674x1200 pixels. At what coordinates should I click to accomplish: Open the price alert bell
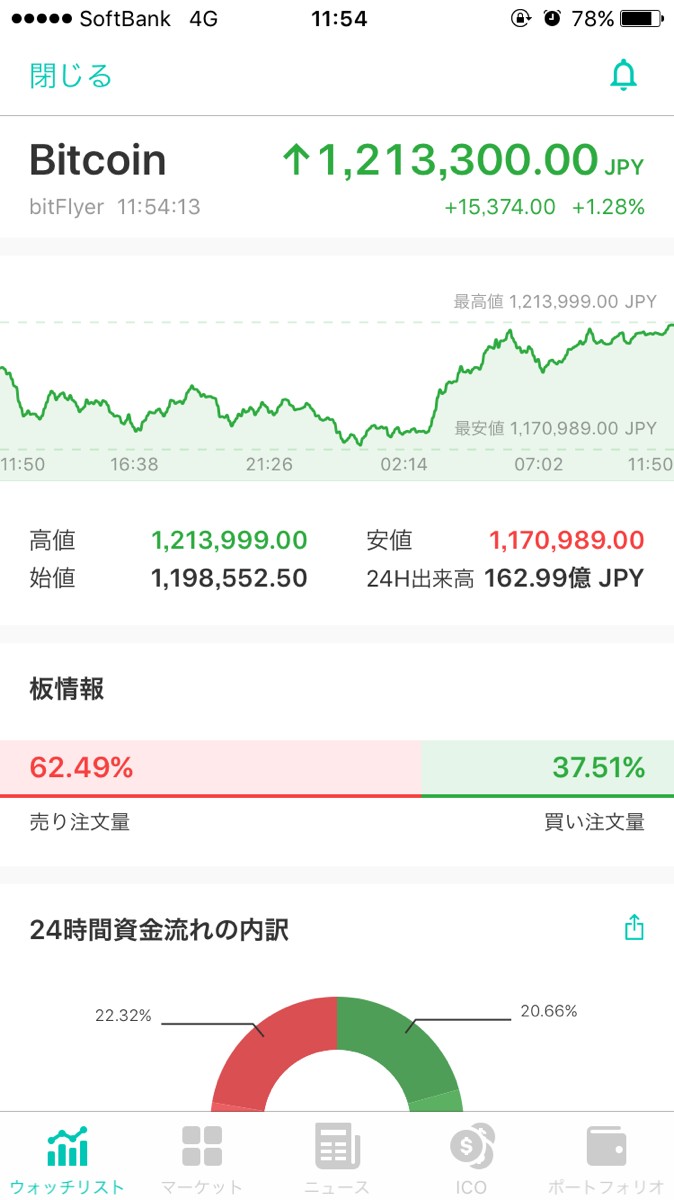(x=624, y=75)
